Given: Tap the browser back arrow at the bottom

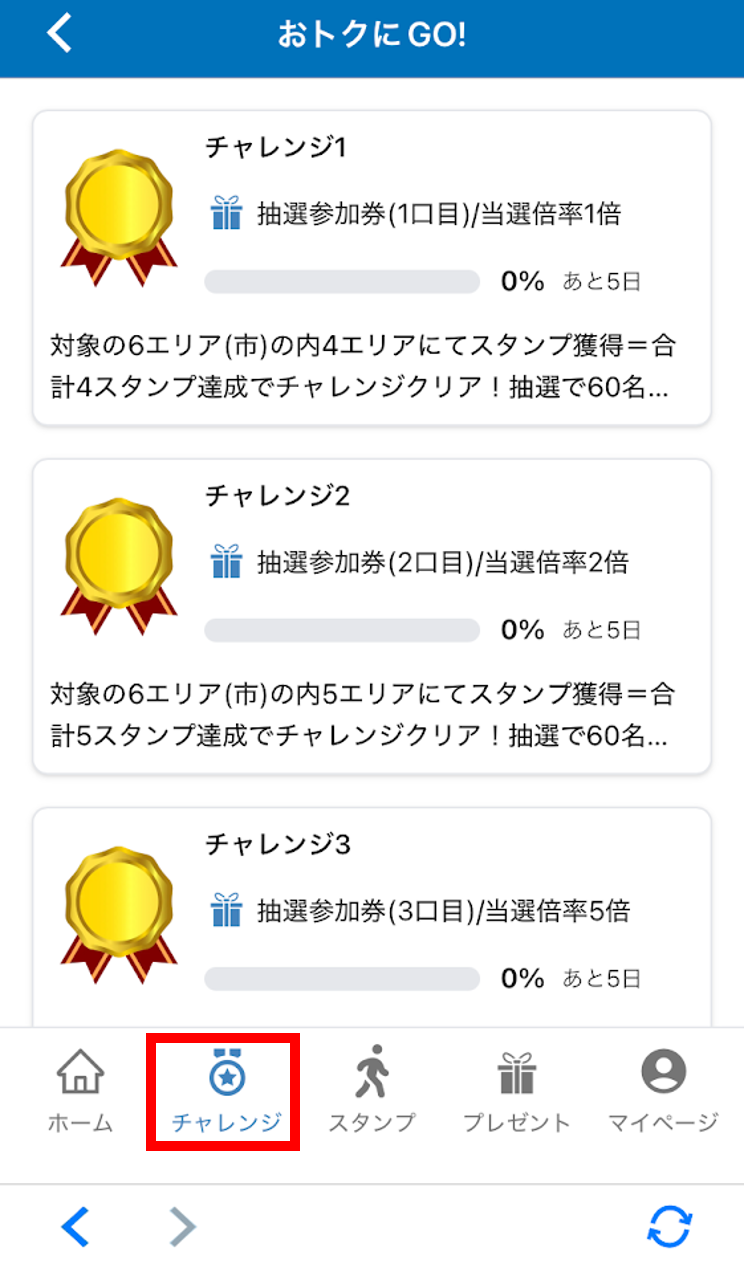Looking at the screenshot, I should click(x=76, y=1226).
